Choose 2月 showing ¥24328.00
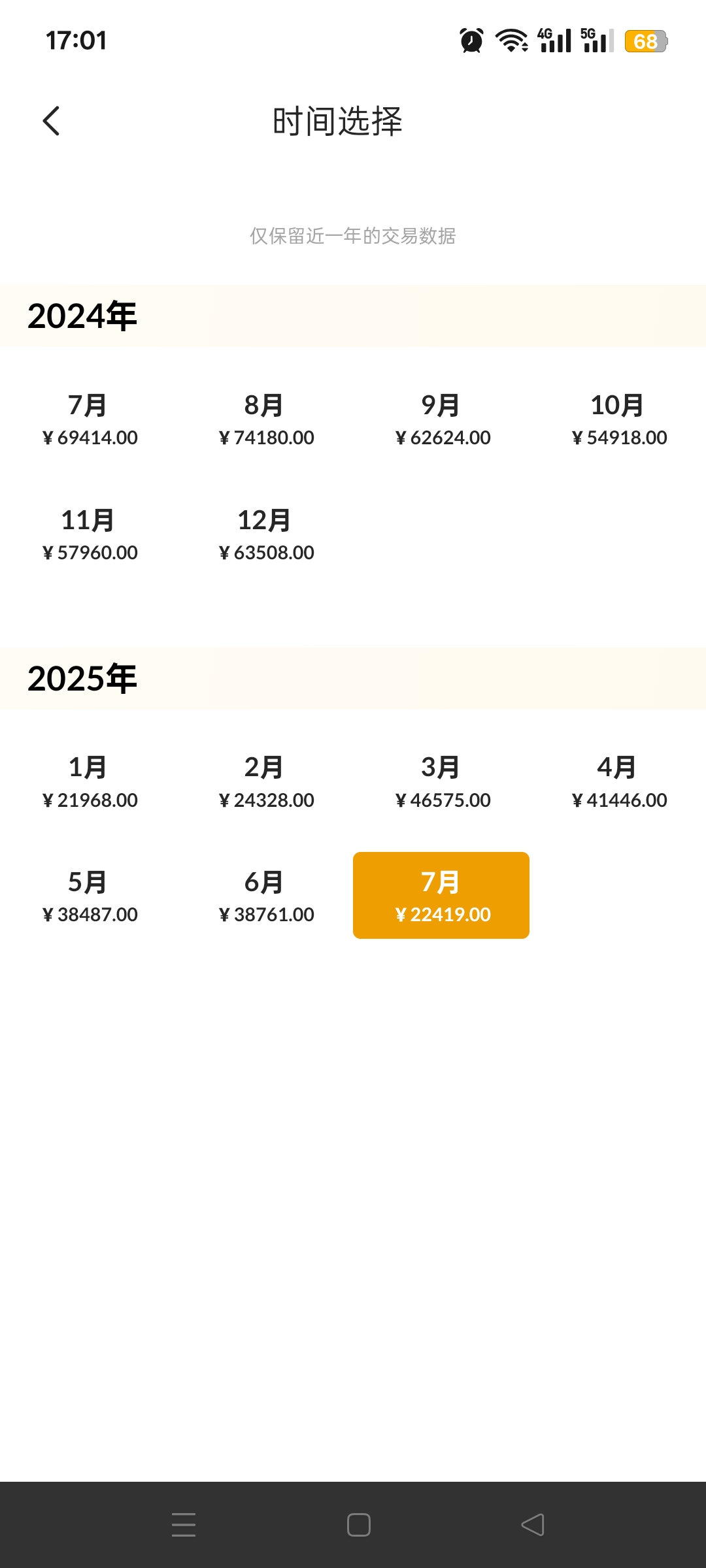Screen dimensions: 706x1568 pos(265,781)
